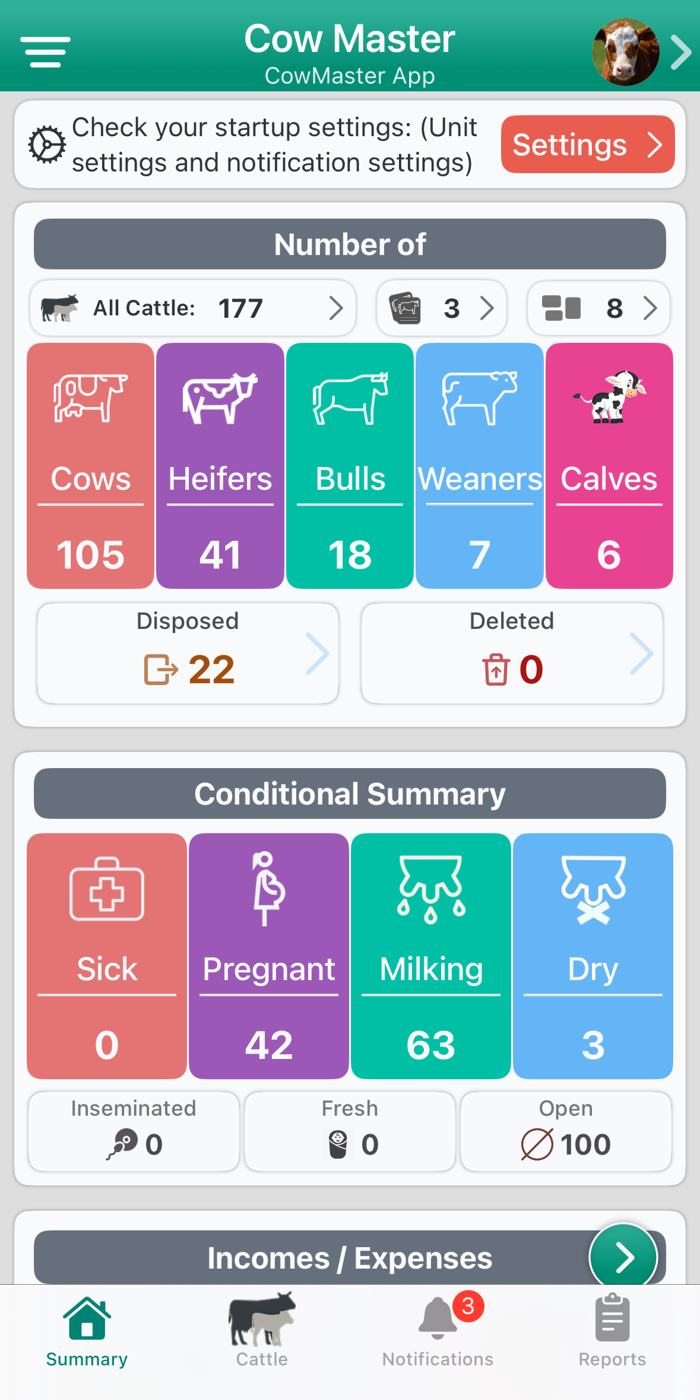This screenshot has height=1400, width=700.
Task: Open the Deleted cattle card
Action: point(512,653)
